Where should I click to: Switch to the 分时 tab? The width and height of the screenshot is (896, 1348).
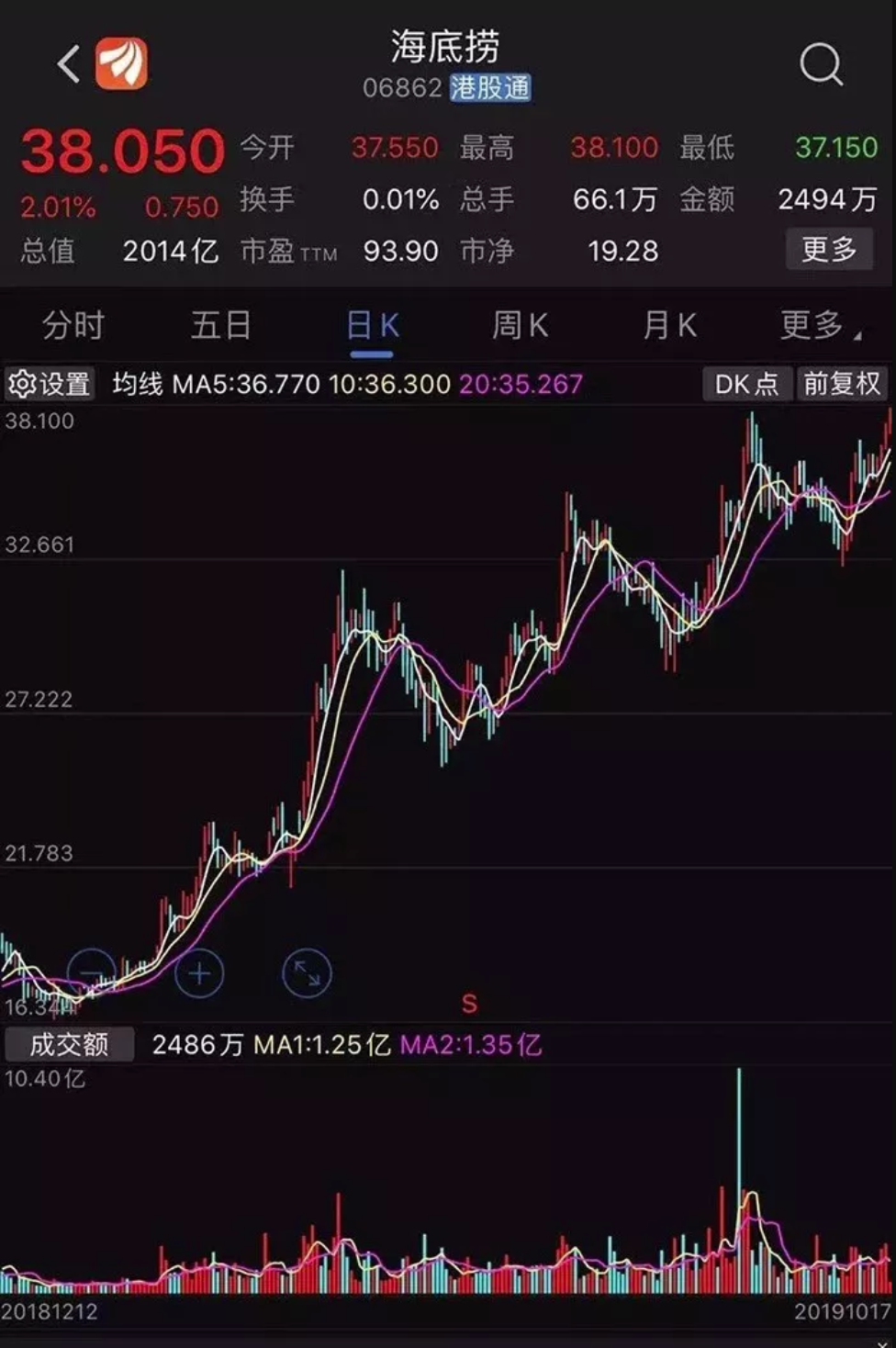(73, 325)
